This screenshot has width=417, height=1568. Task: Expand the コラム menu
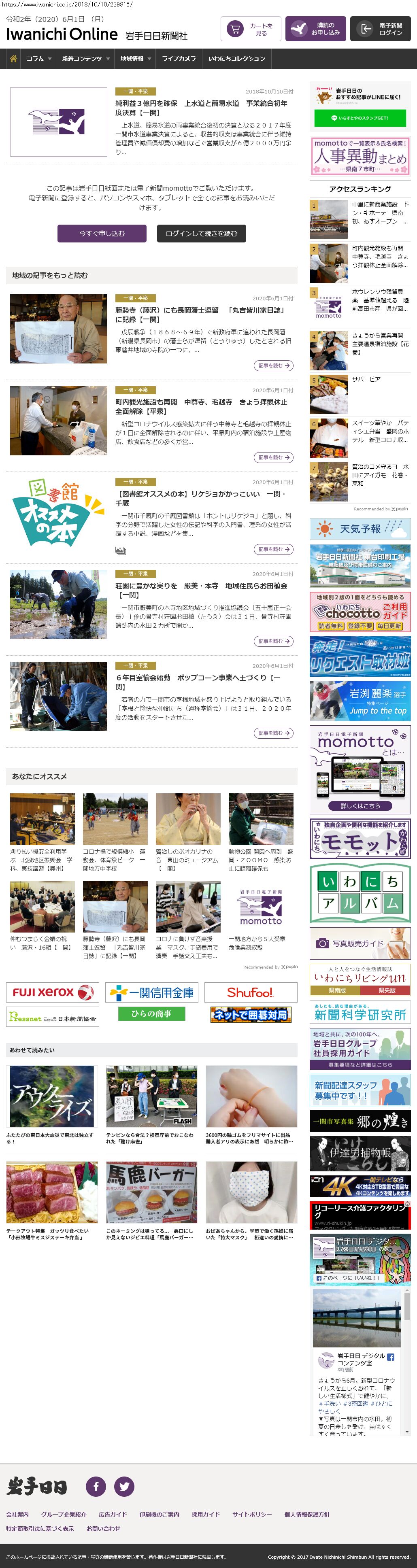point(38,59)
